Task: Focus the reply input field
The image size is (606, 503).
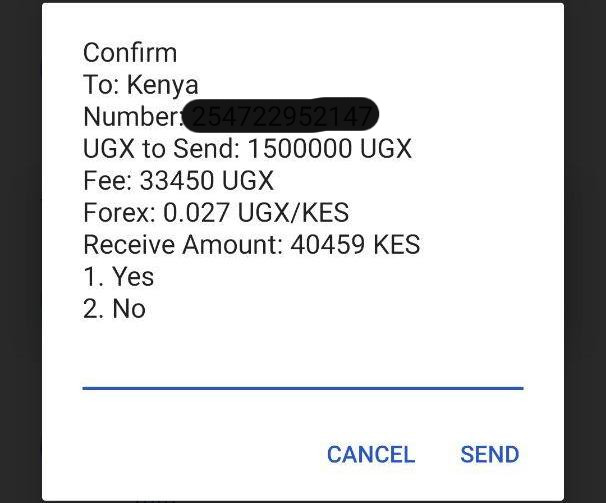Action: coord(302,368)
